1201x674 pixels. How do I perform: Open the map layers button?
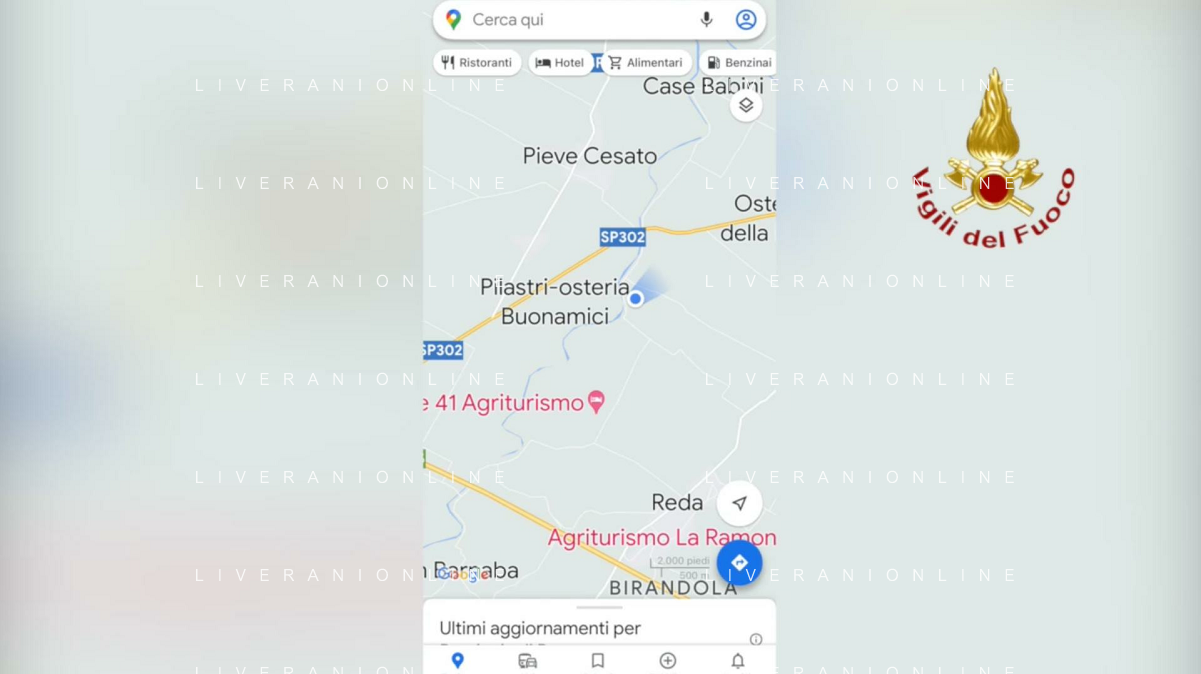coord(746,105)
